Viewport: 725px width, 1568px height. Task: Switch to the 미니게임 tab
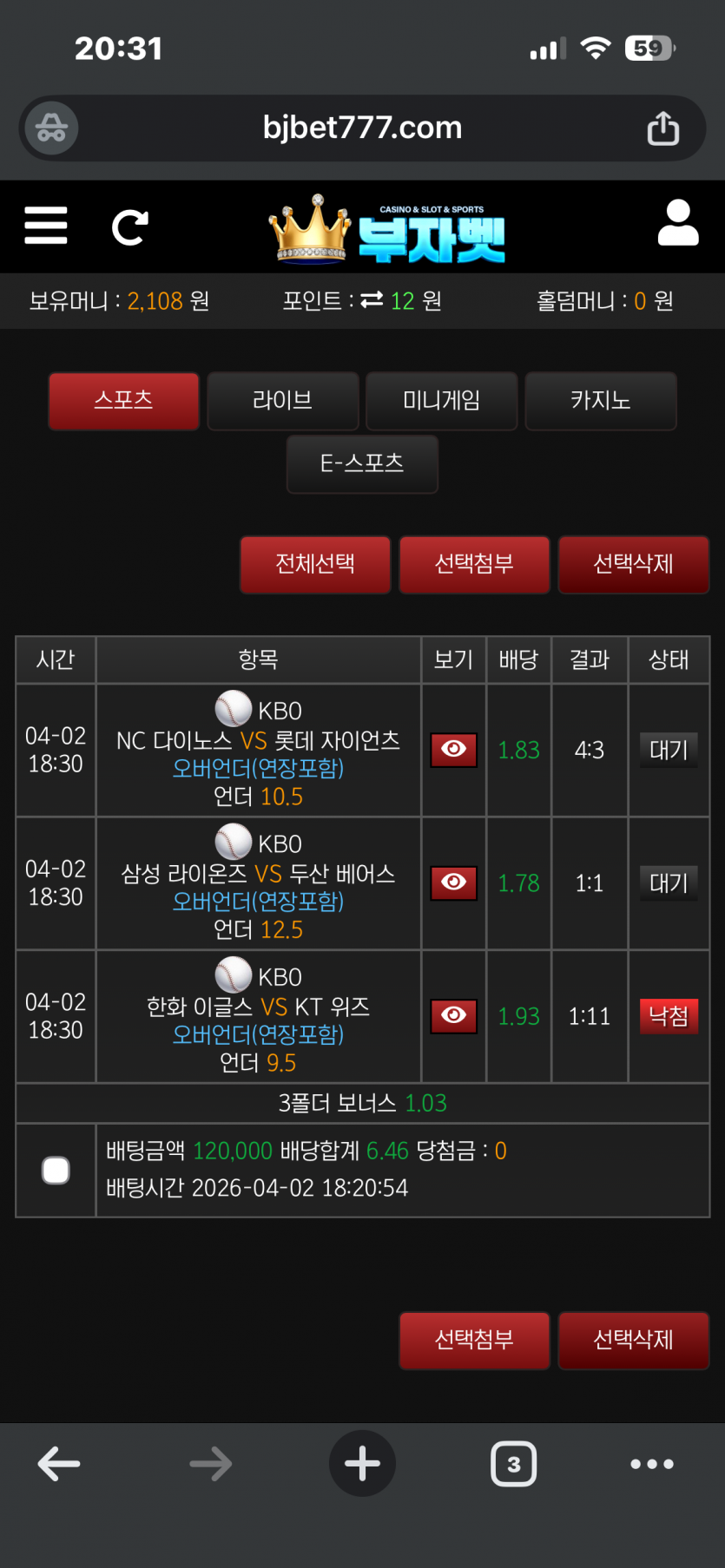(x=442, y=401)
